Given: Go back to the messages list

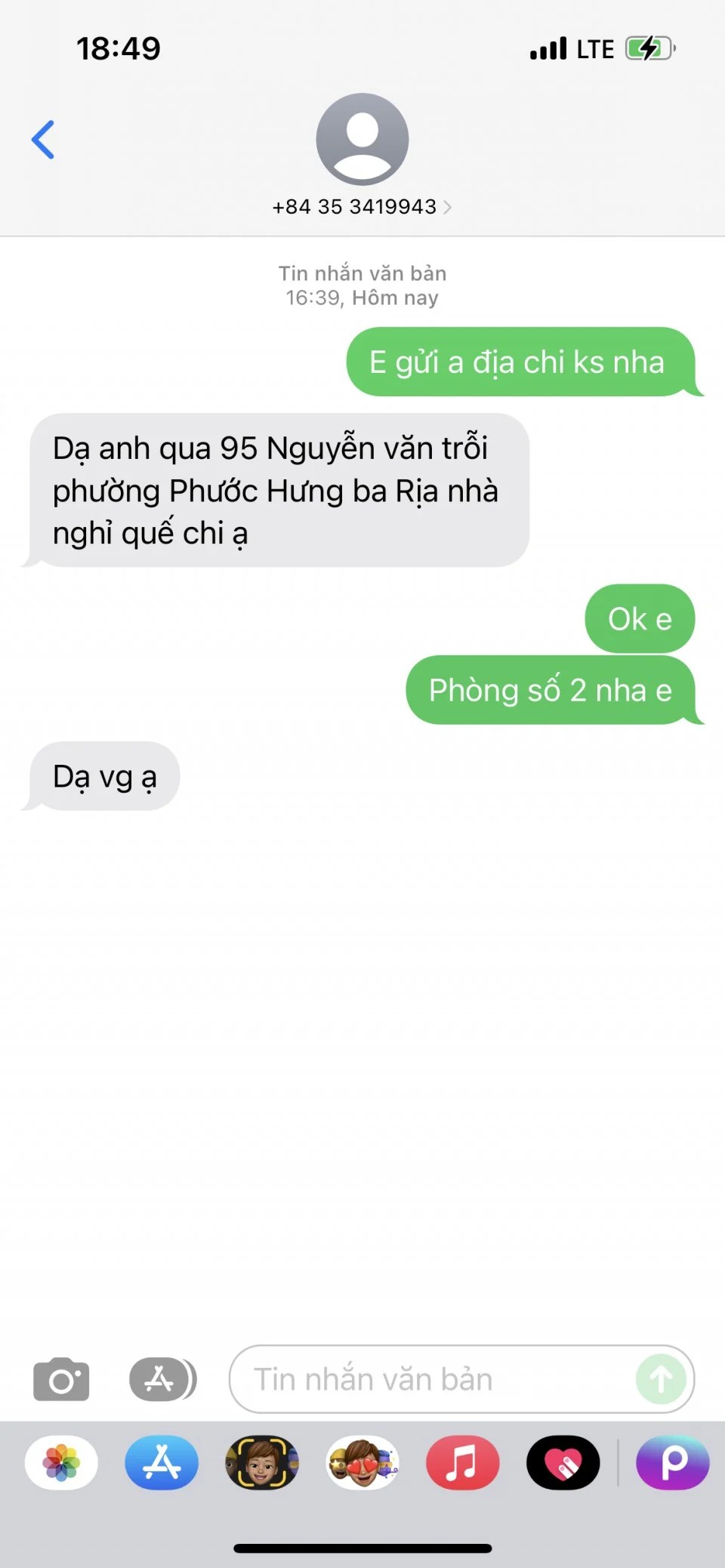Looking at the screenshot, I should tap(43, 140).
